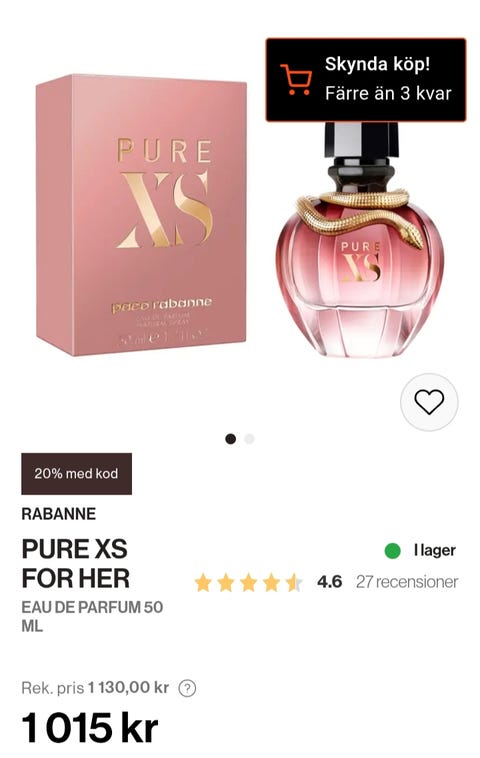Show the second product image via page dot
480x758 pixels.
[x=249, y=439]
